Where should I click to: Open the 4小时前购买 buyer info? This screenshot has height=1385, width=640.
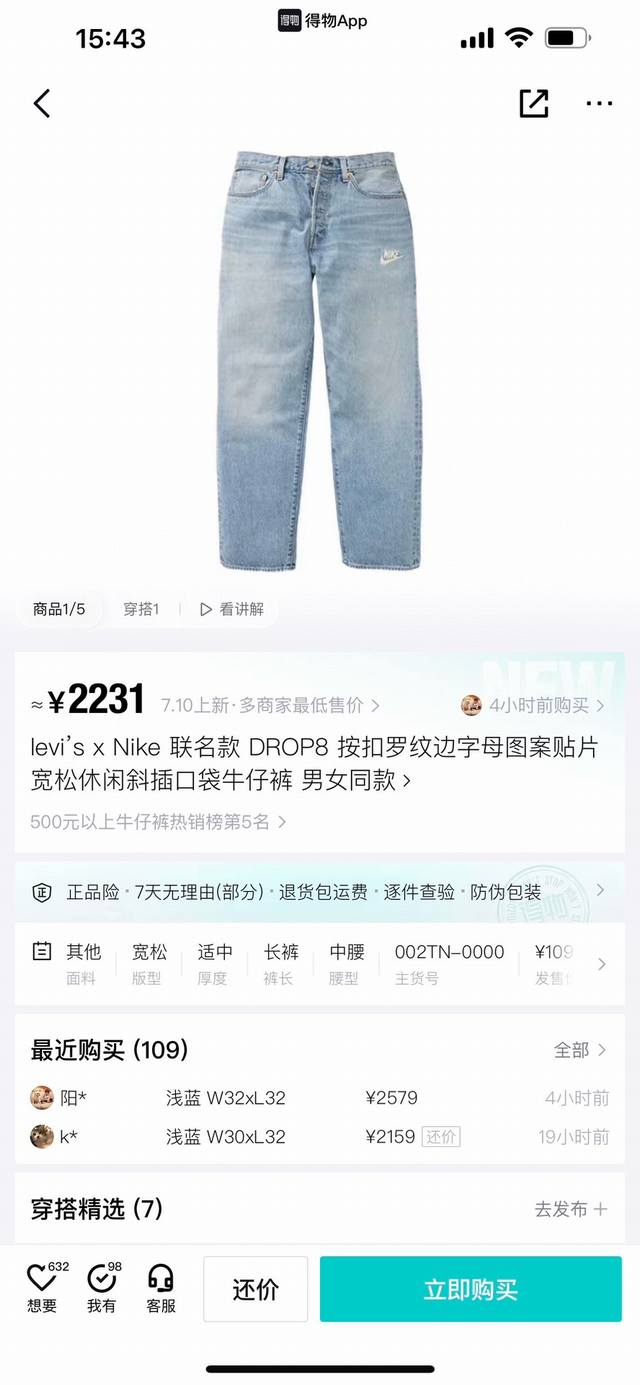tap(534, 705)
